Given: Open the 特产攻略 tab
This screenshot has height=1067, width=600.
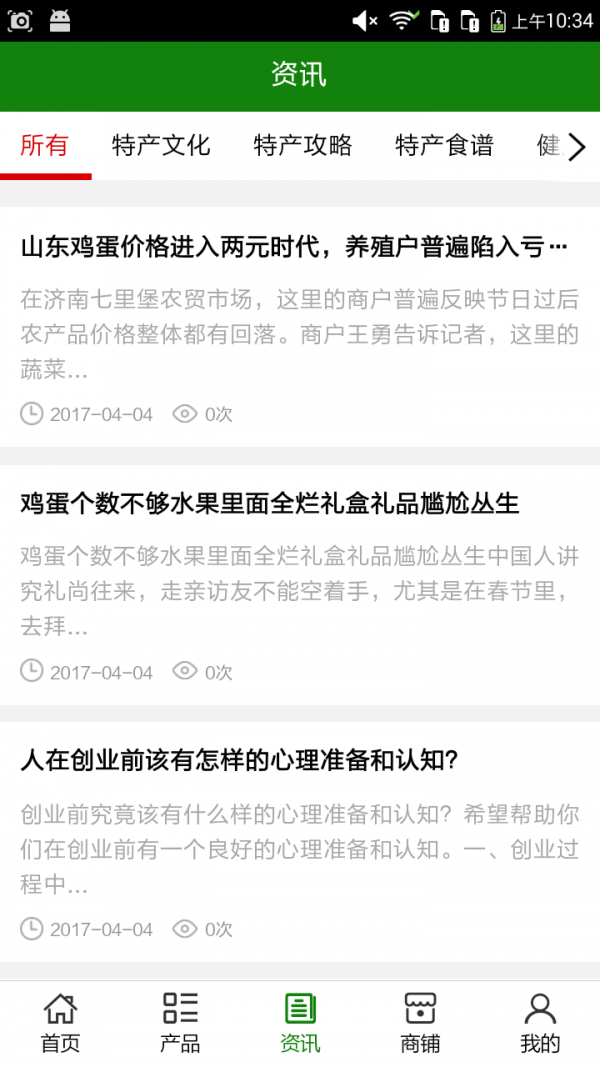Looking at the screenshot, I should coord(303,146).
